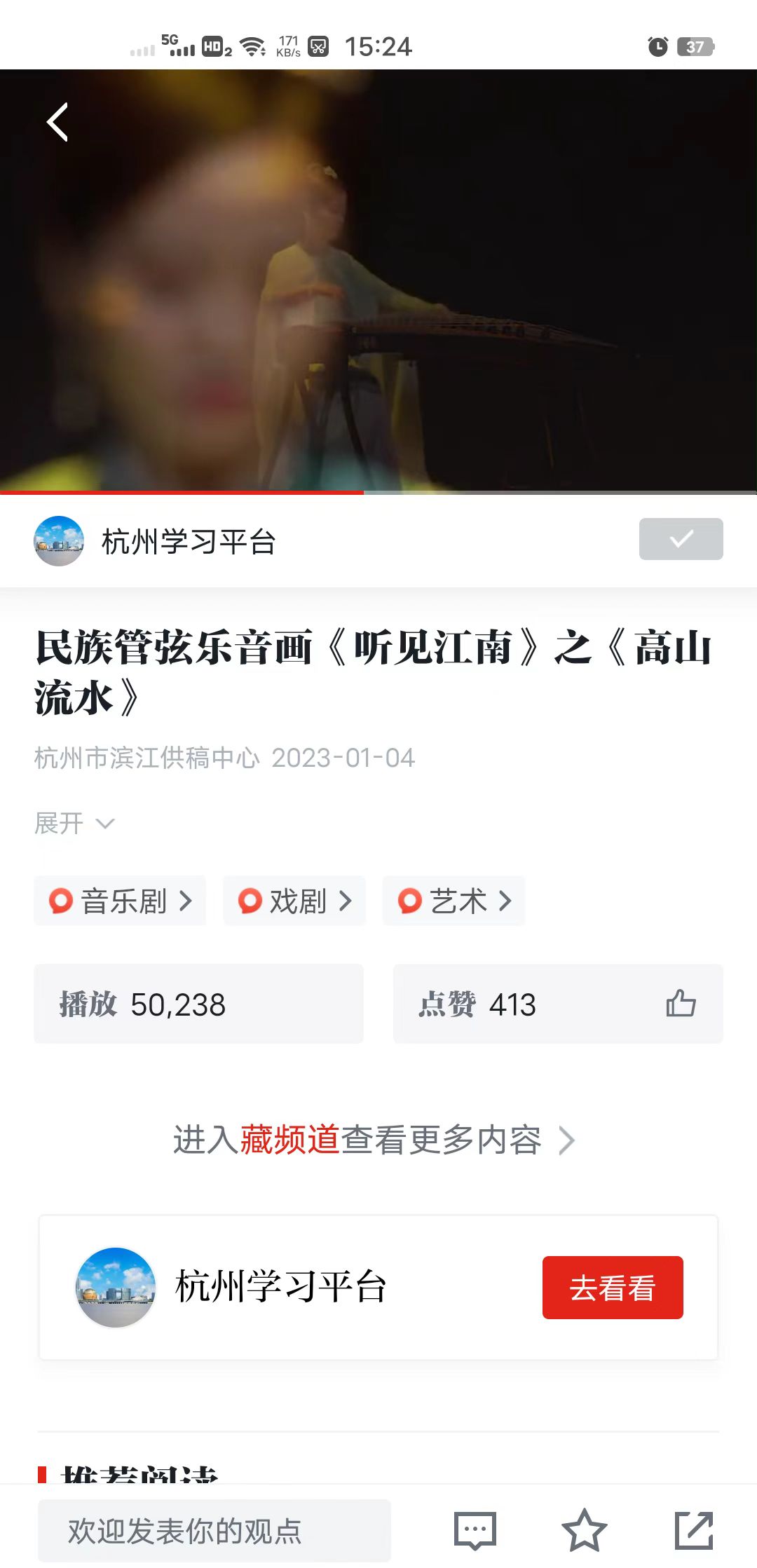Enter 藏频道 to see more content
This screenshot has width=757, height=1568.
(x=373, y=1140)
